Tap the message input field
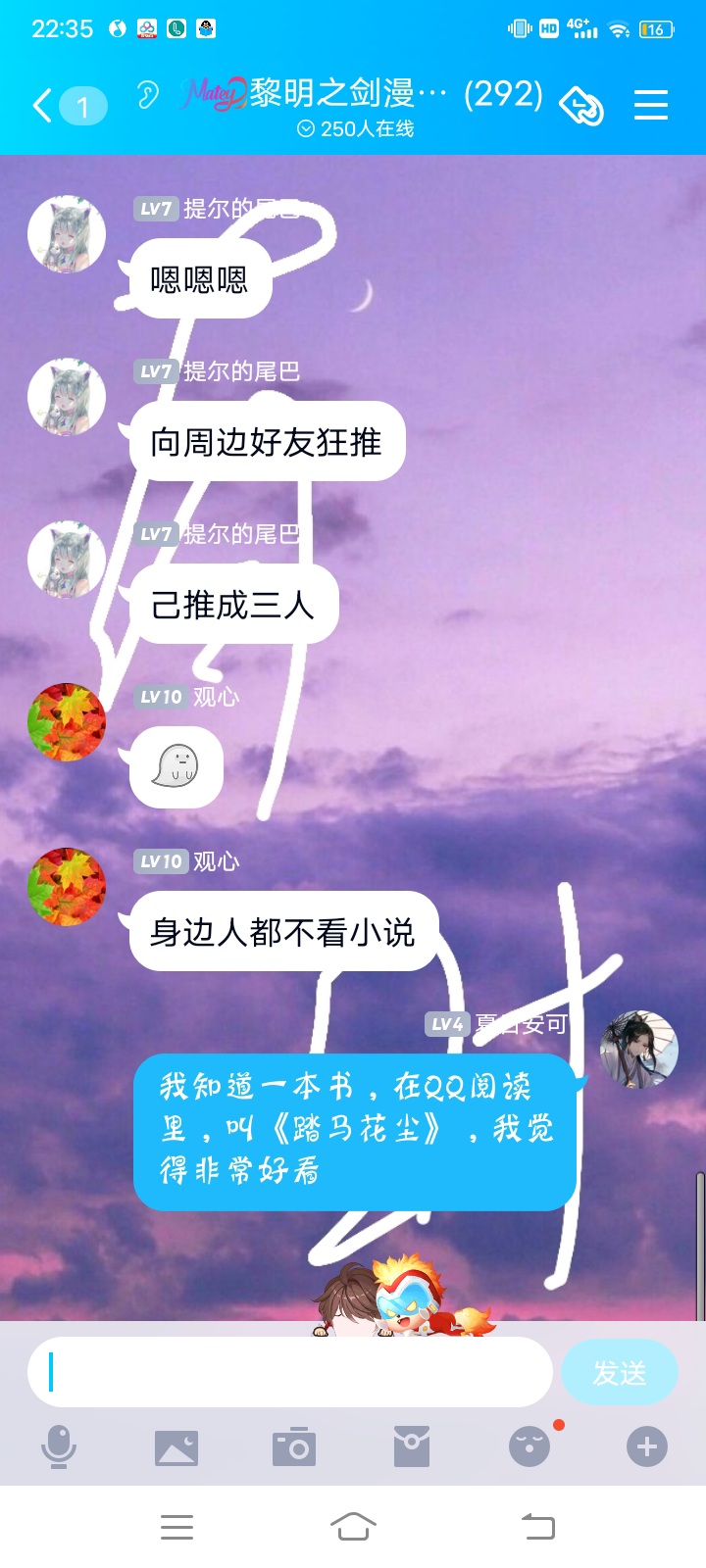The height and width of the screenshot is (1568, 706). click(x=290, y=1372)
